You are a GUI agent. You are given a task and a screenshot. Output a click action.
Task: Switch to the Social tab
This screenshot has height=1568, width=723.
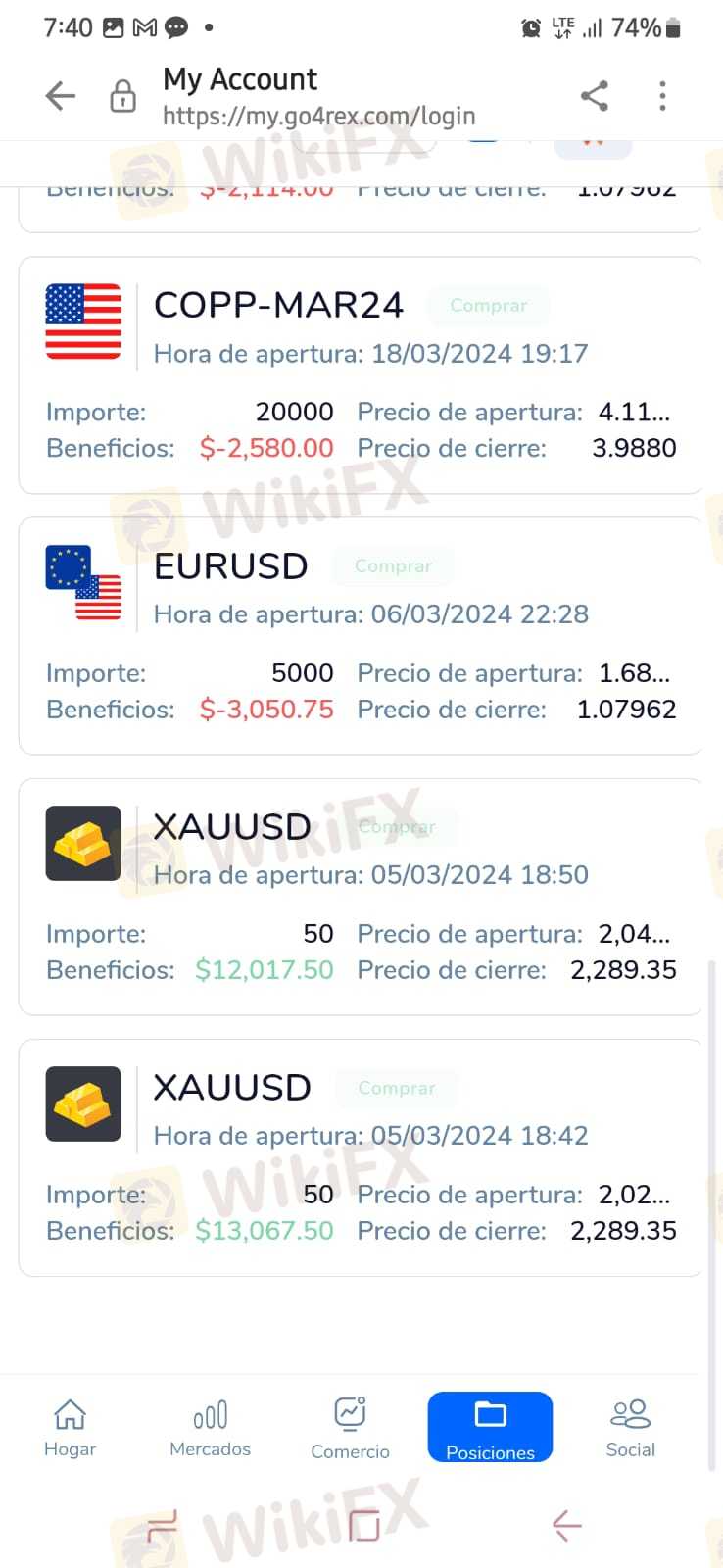(630, 1427)
